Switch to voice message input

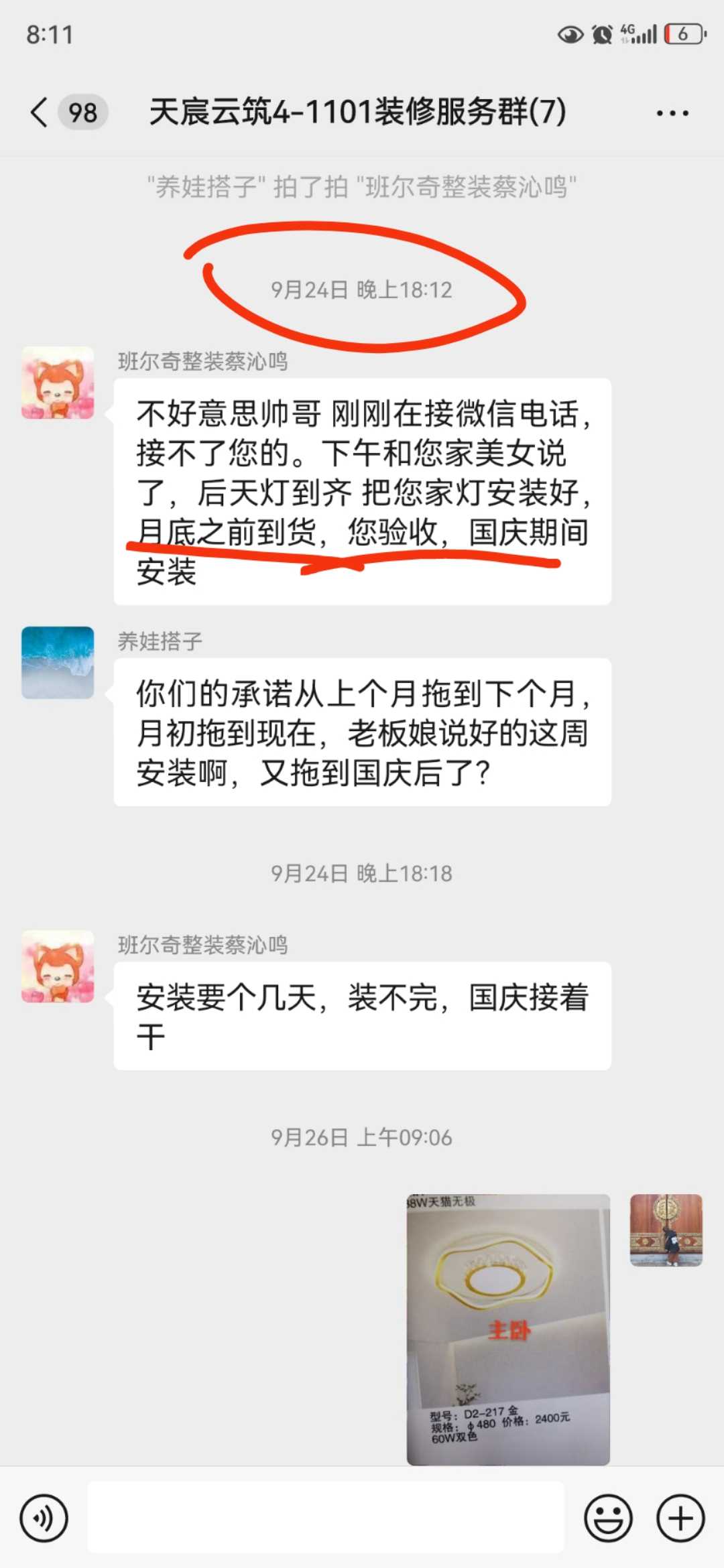(44, 1518)
